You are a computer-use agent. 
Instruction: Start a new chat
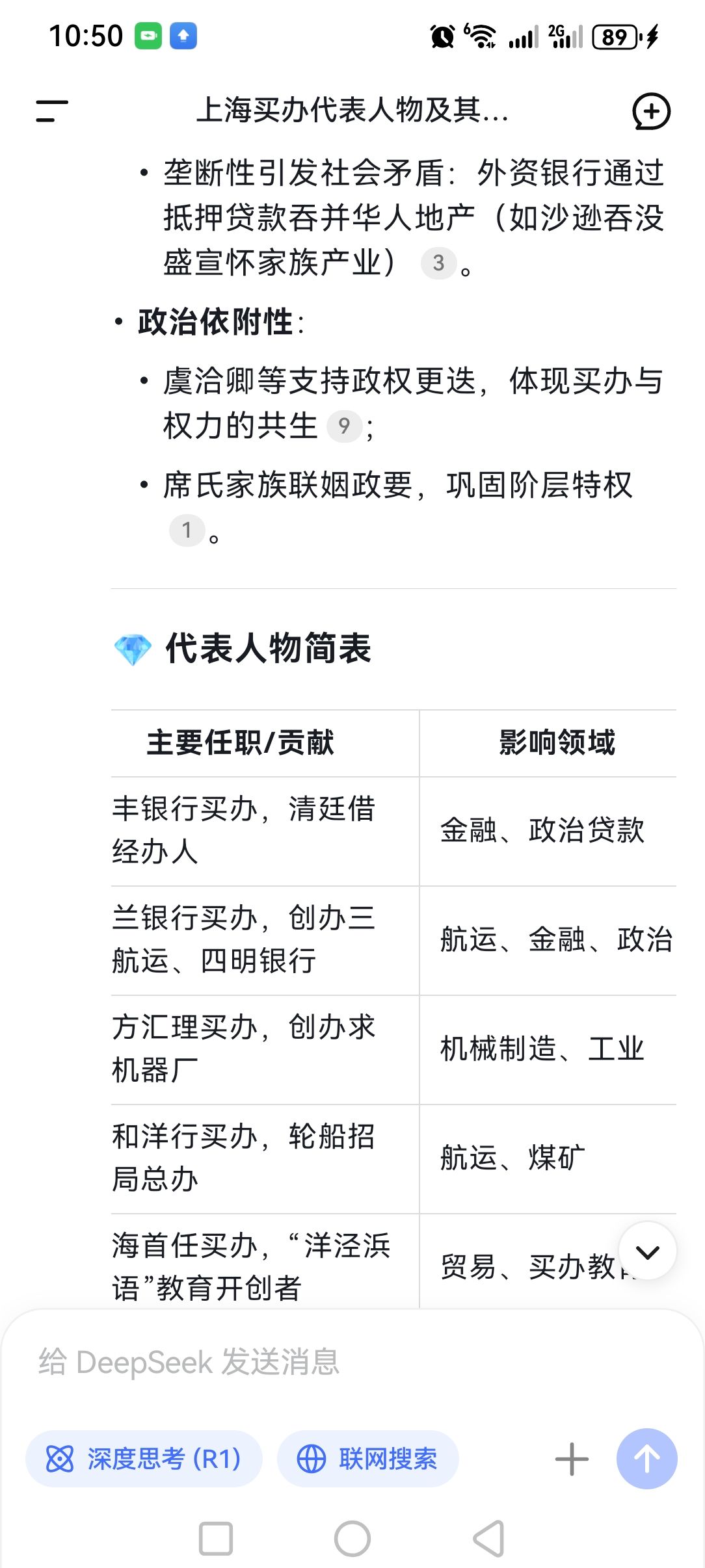coord(651,111)
